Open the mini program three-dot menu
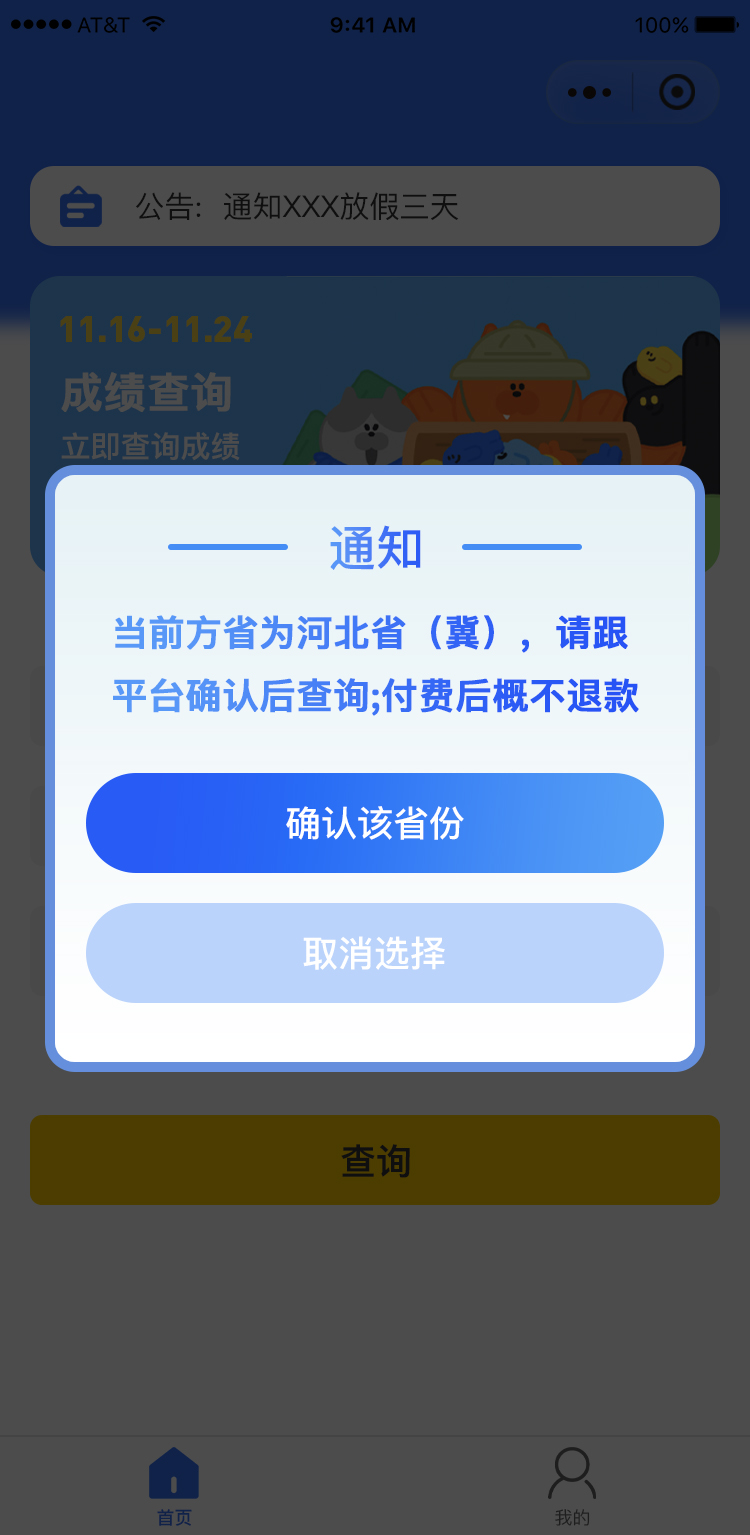Viewport: 750px width, 1535px height. [x=589, y=93]
